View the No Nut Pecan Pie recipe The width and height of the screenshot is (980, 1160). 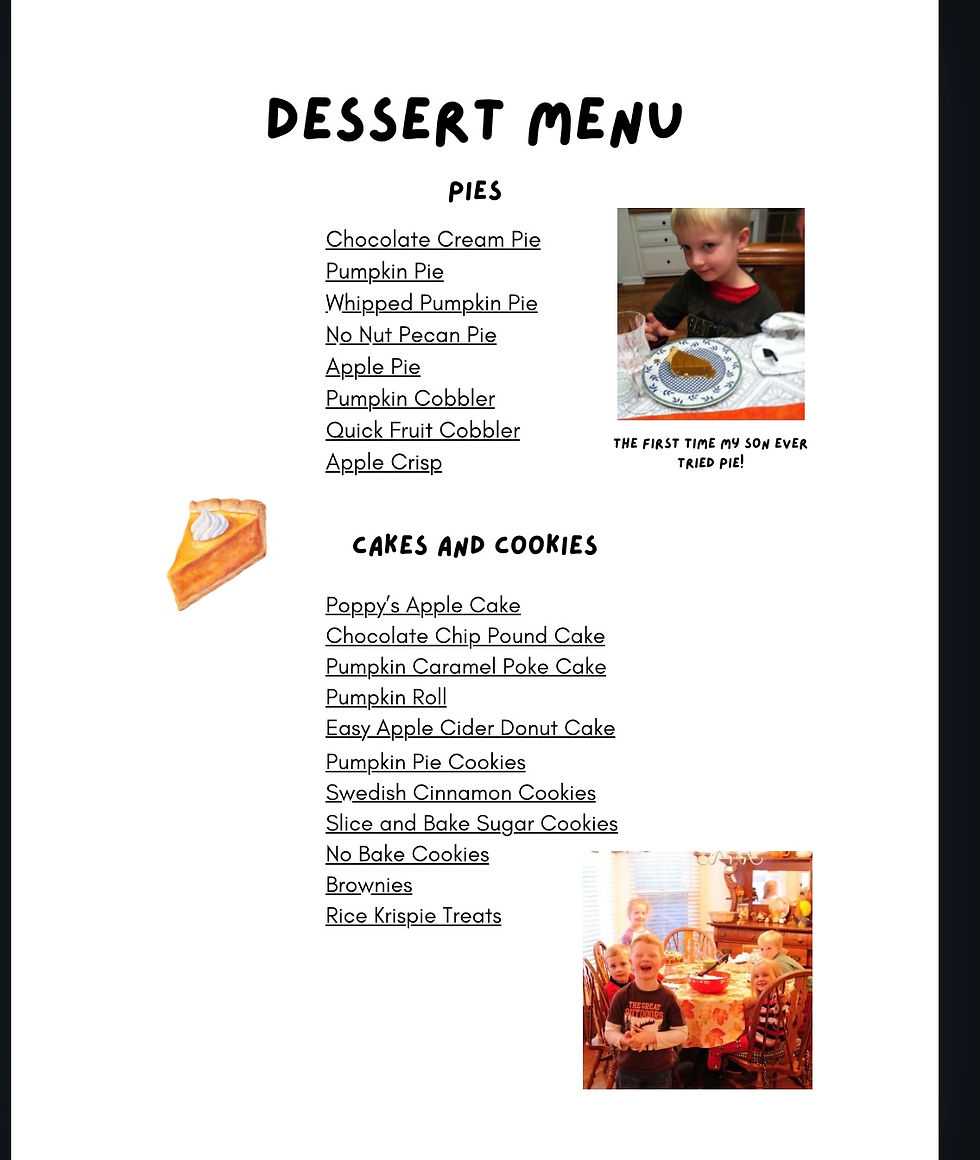click(x=411, y=335)
